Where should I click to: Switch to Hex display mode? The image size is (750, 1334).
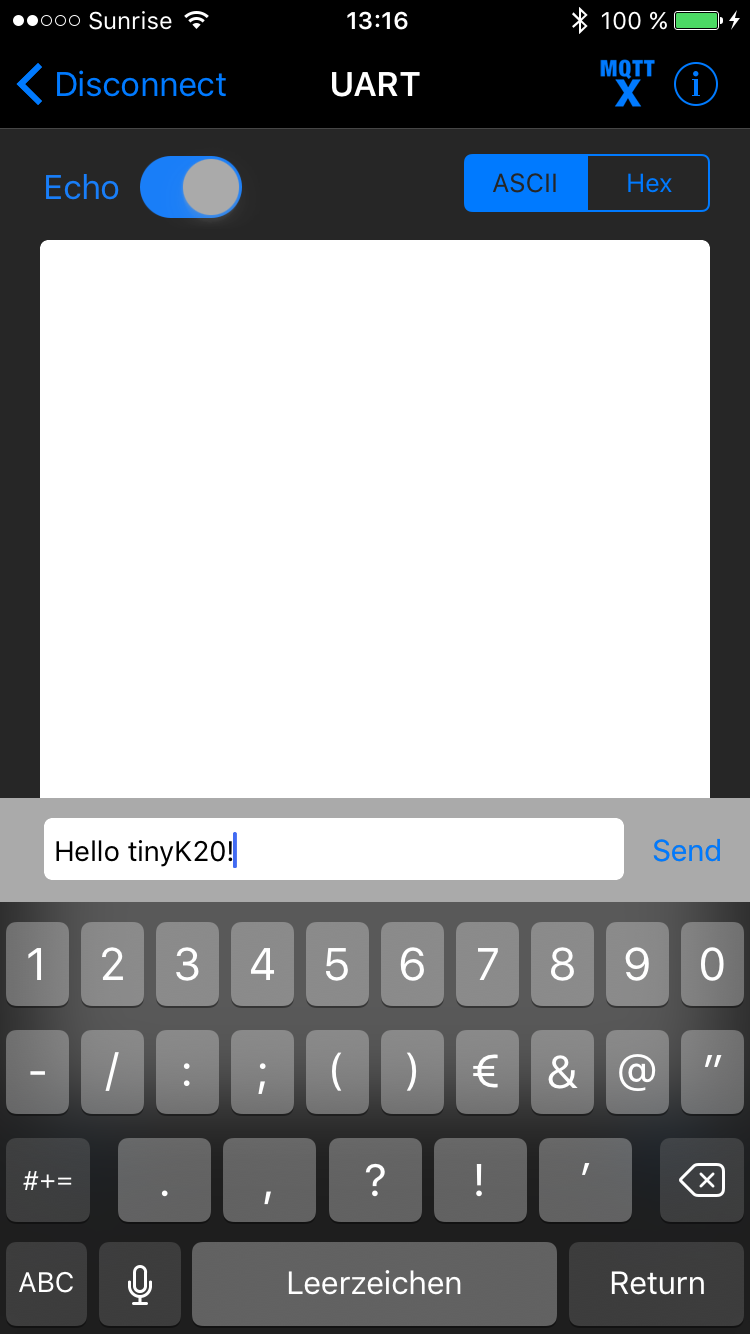pyautogui.click(x=649, y=183)
